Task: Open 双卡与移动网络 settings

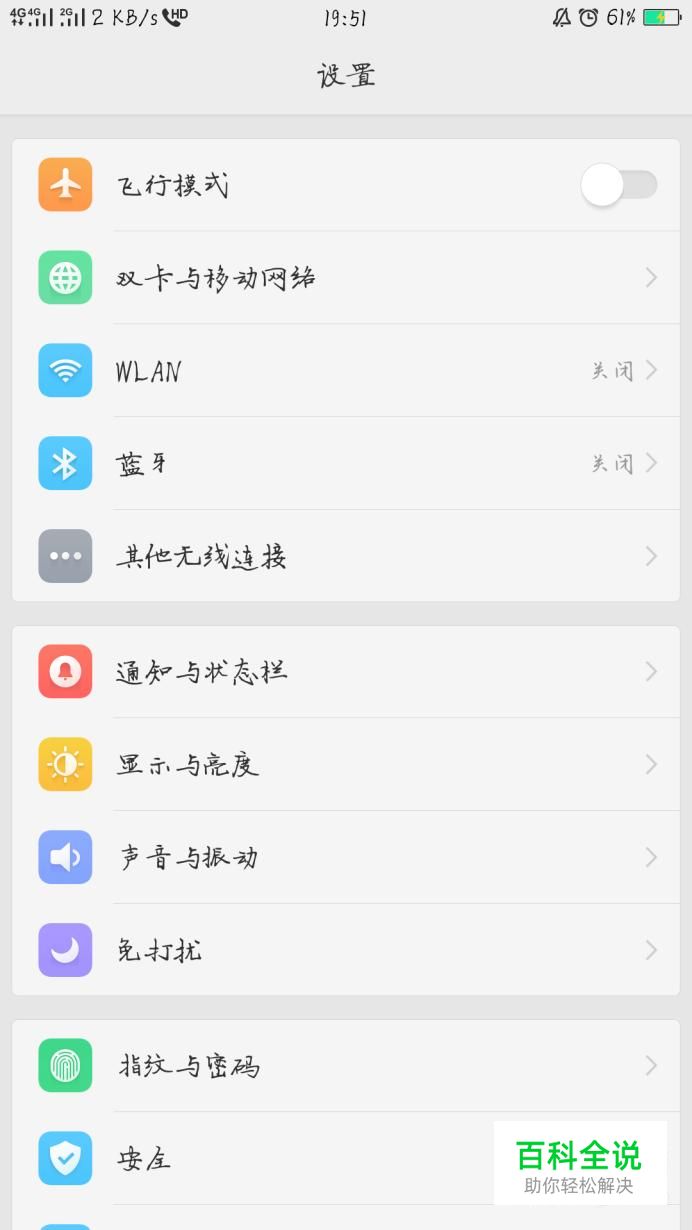Action: click(x=345, y=278)
